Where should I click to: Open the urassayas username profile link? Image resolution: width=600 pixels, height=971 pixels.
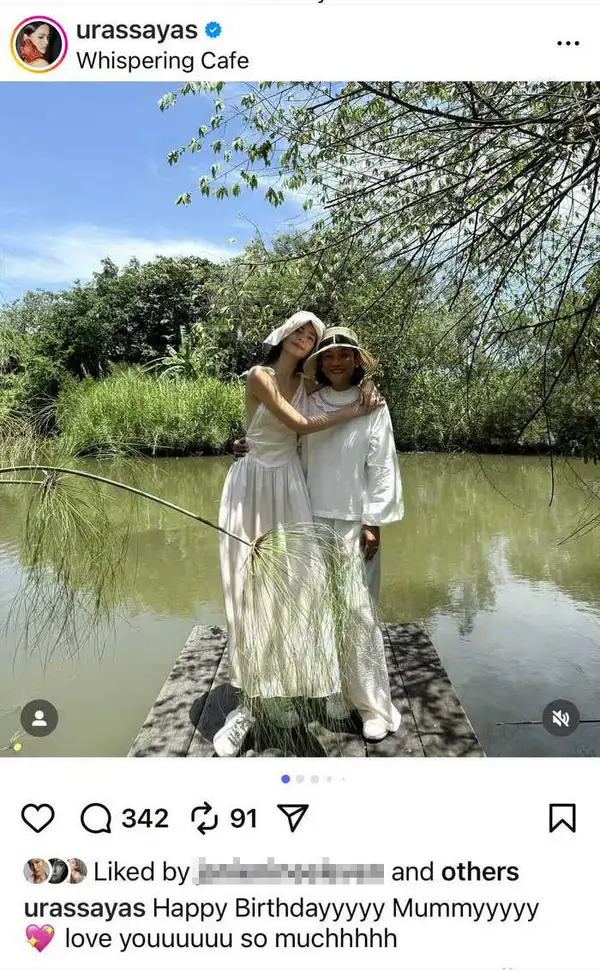(x=135, y=31)
